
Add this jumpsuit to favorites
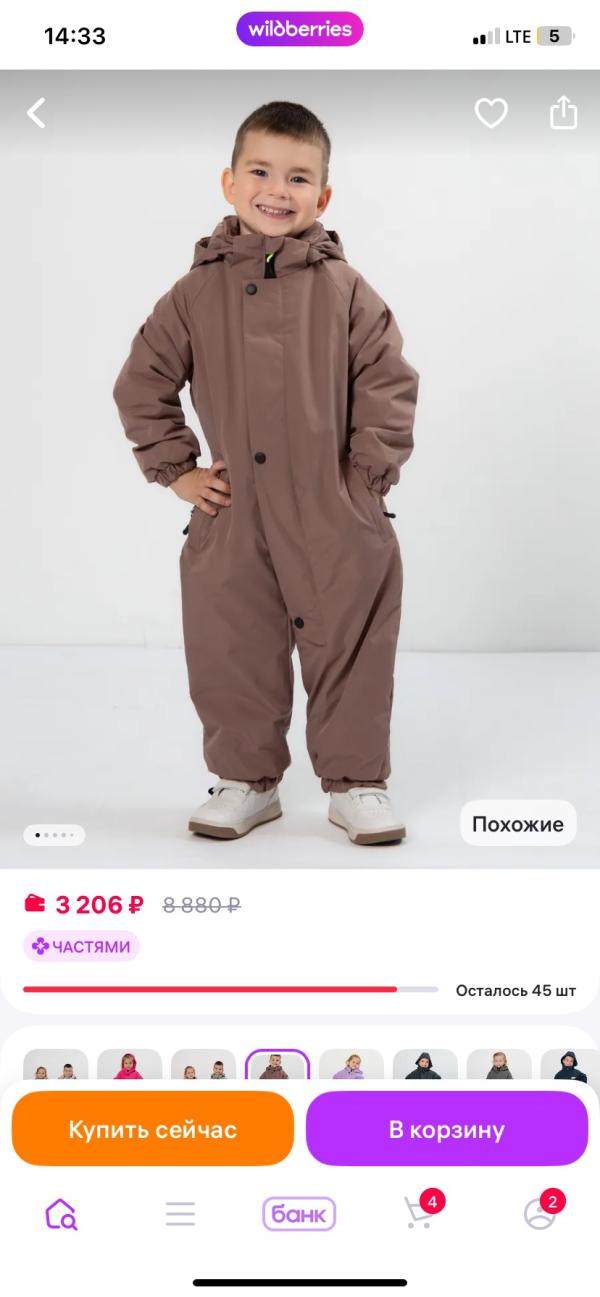point(490,113)
